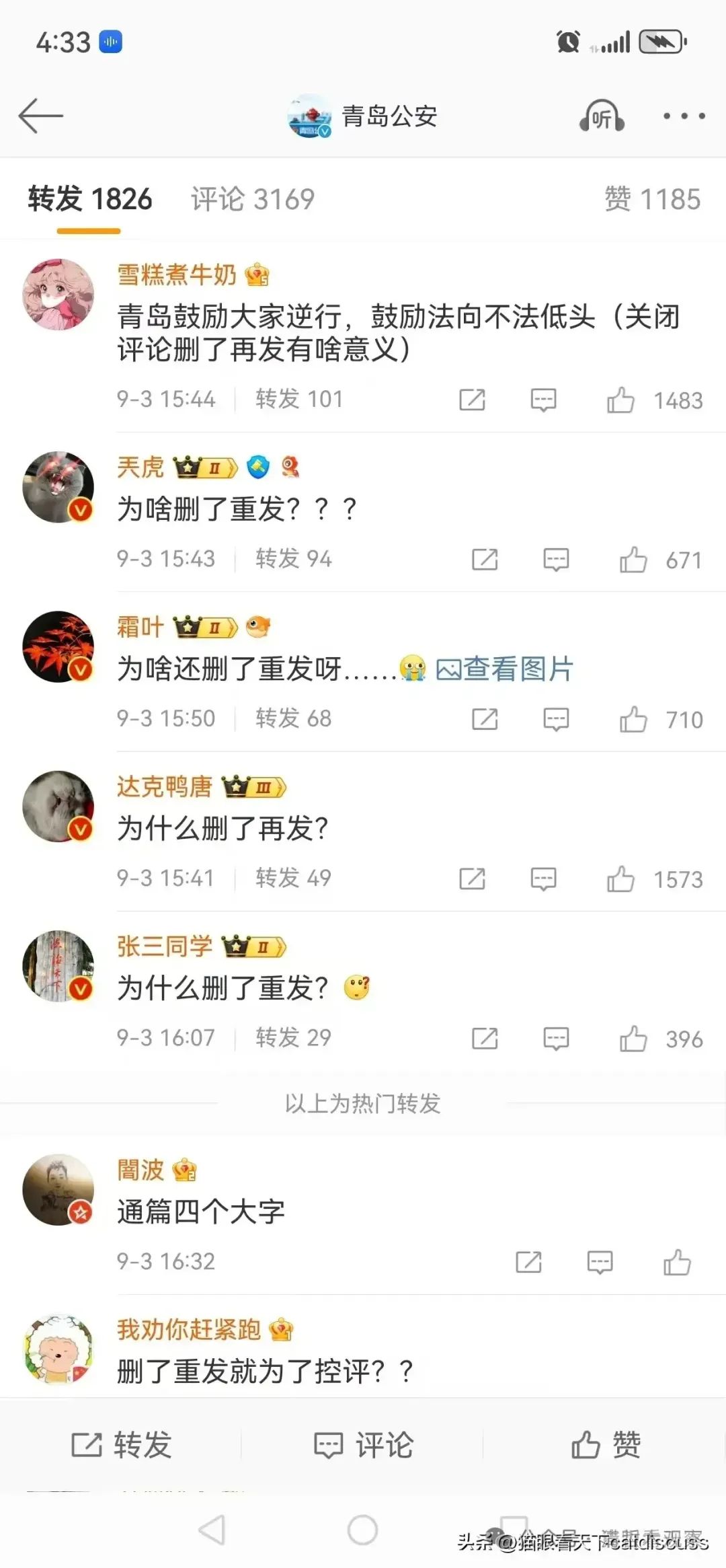This screenshot has height=1568, width=726.
Task: Open the three-dot overflow menu
Action: [x=684, y=116]
